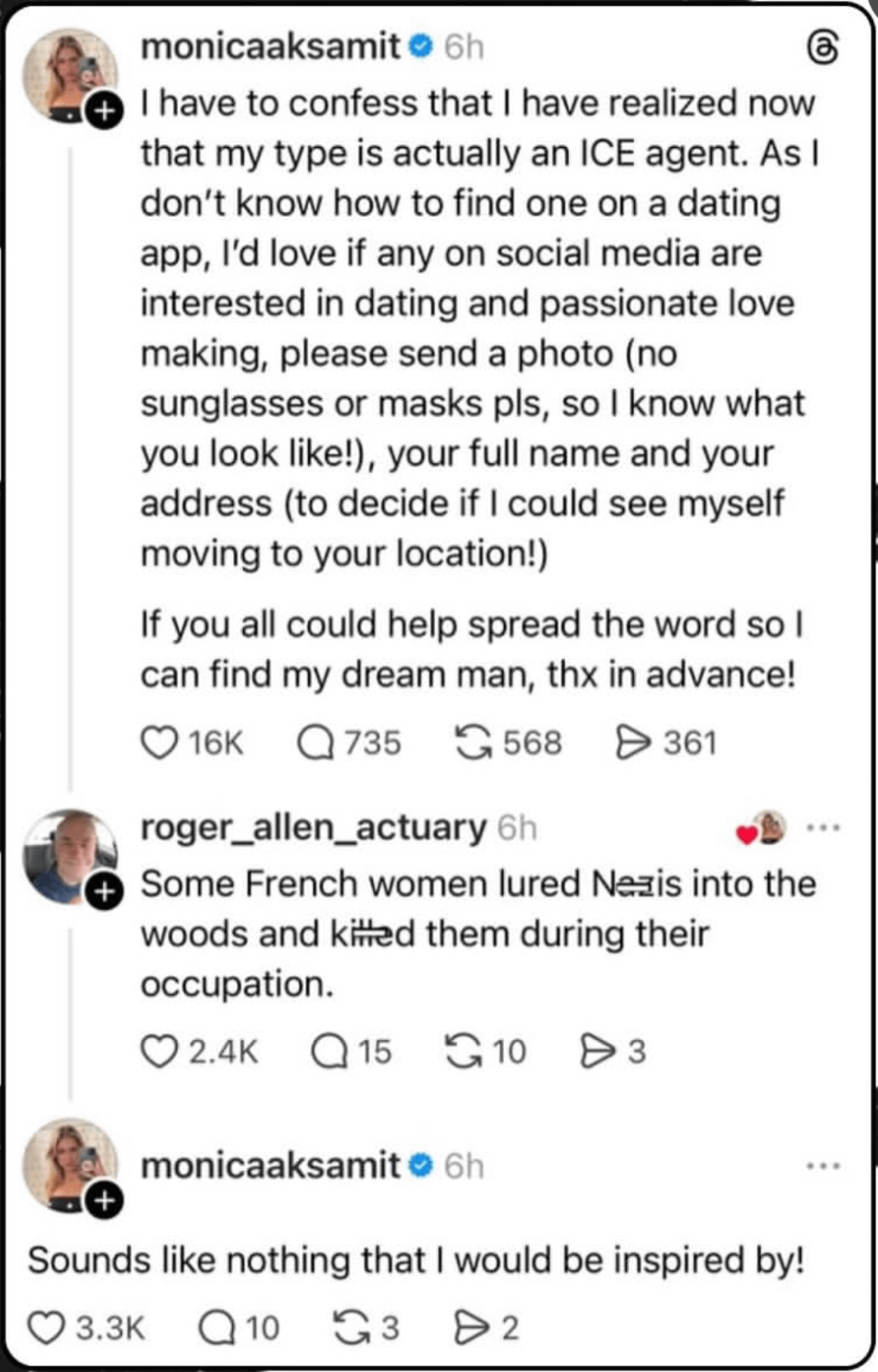The width and height of the screenshot is (878, 1372).
Task: Comment on the "Sounds like nothing" reply
Action: [217, 1327]
